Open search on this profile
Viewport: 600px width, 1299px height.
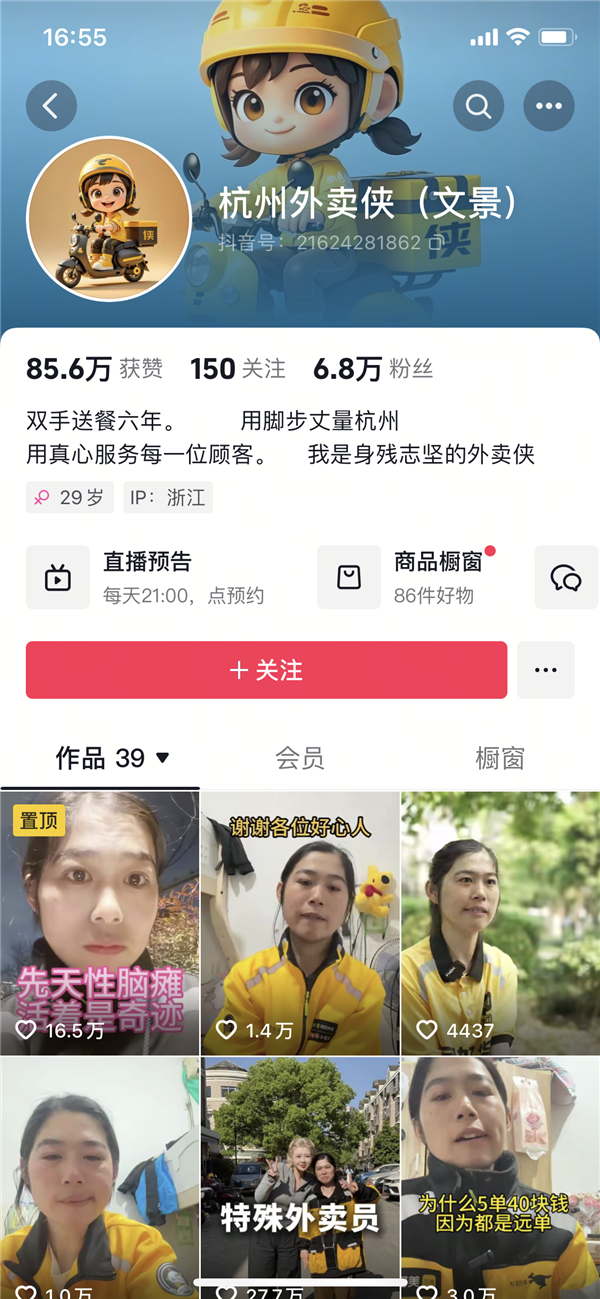click(x=478, y=106)
